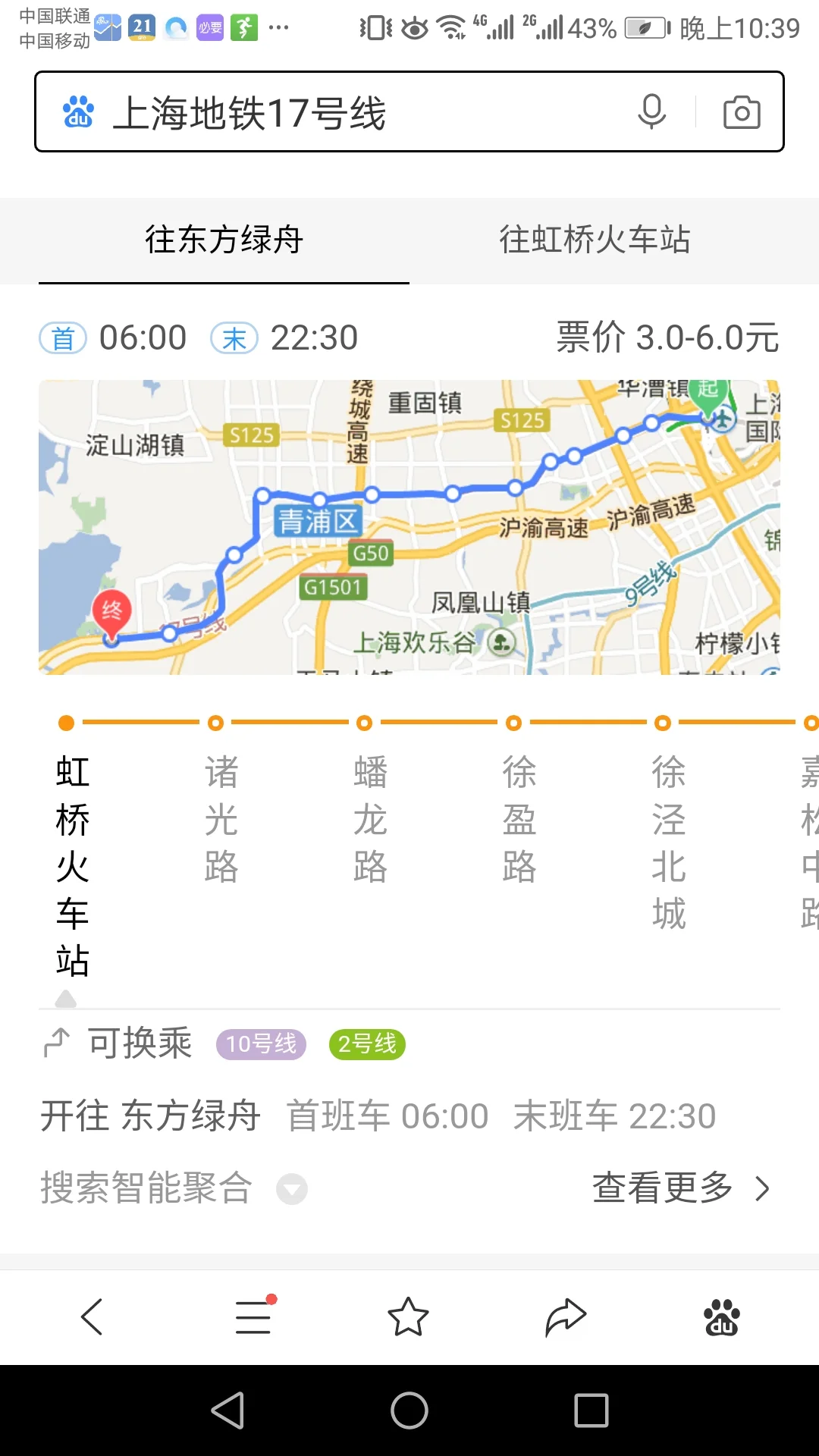
Task: Tap the star bookmark icon in the bottom bar
Action: (x=407, y=1317)
